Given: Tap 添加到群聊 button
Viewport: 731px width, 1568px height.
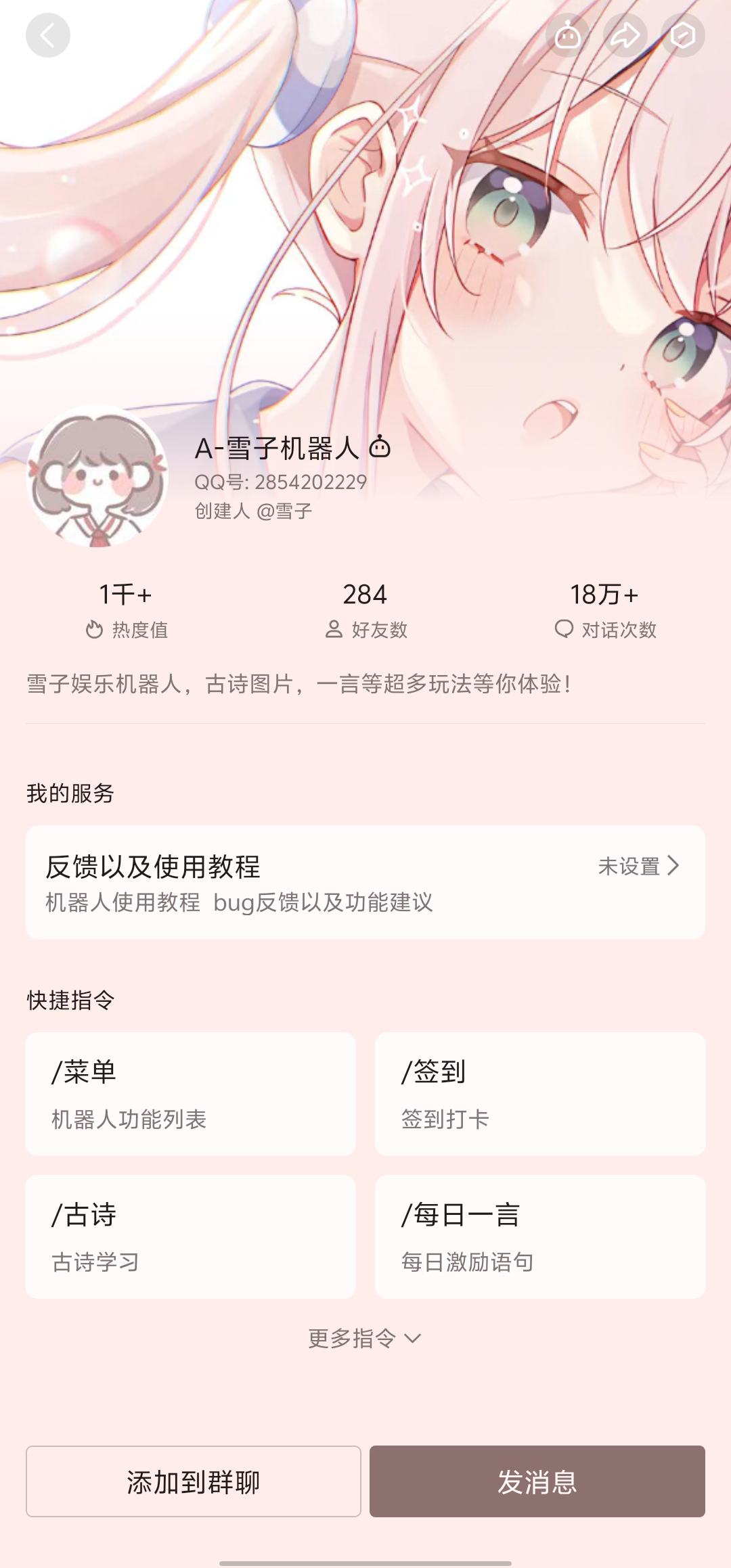Looking at the screenshot, I should [193, 1481].
